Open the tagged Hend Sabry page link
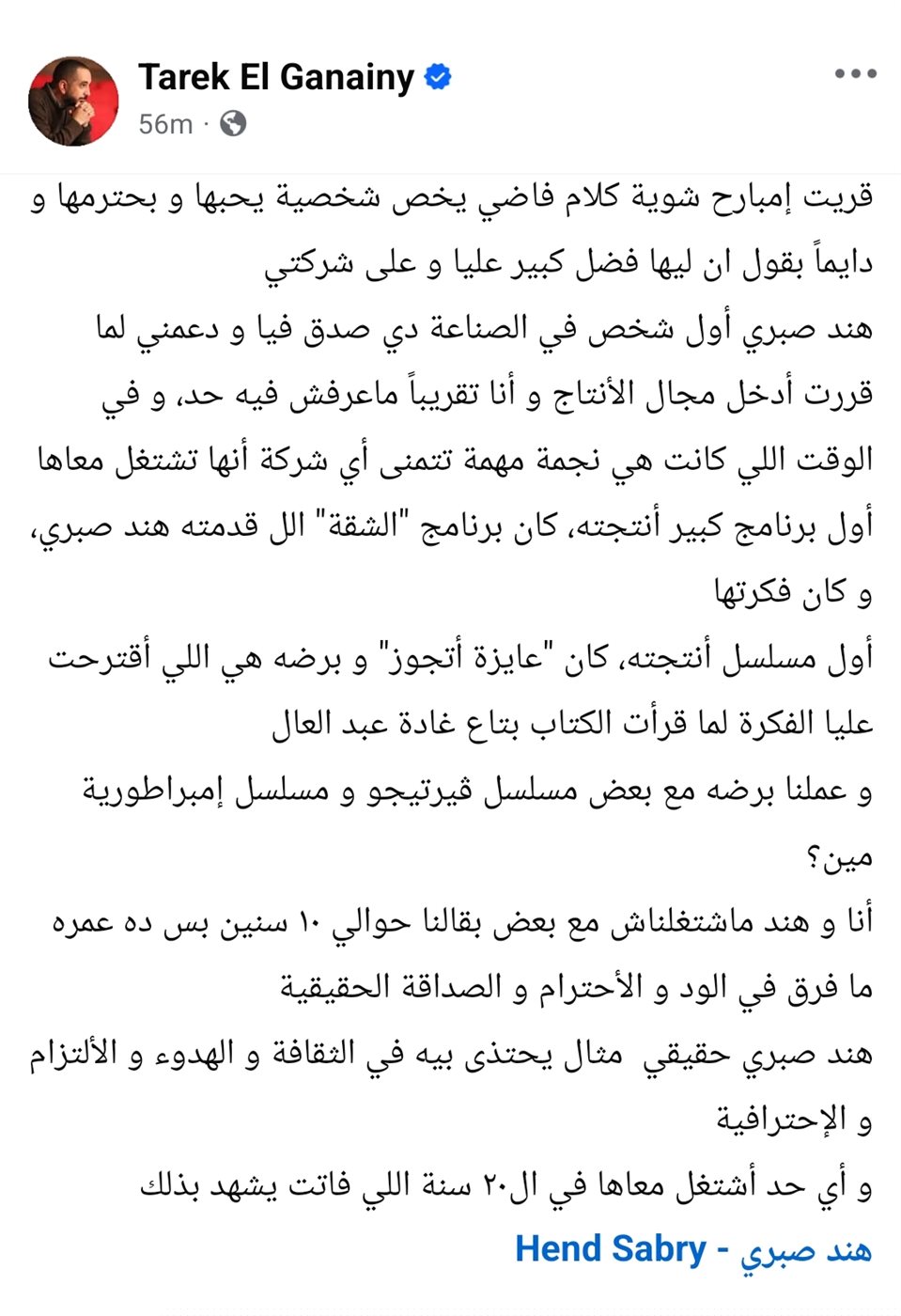The width and height of the screenshot is (901, 1316). [x=692, y=1249]
